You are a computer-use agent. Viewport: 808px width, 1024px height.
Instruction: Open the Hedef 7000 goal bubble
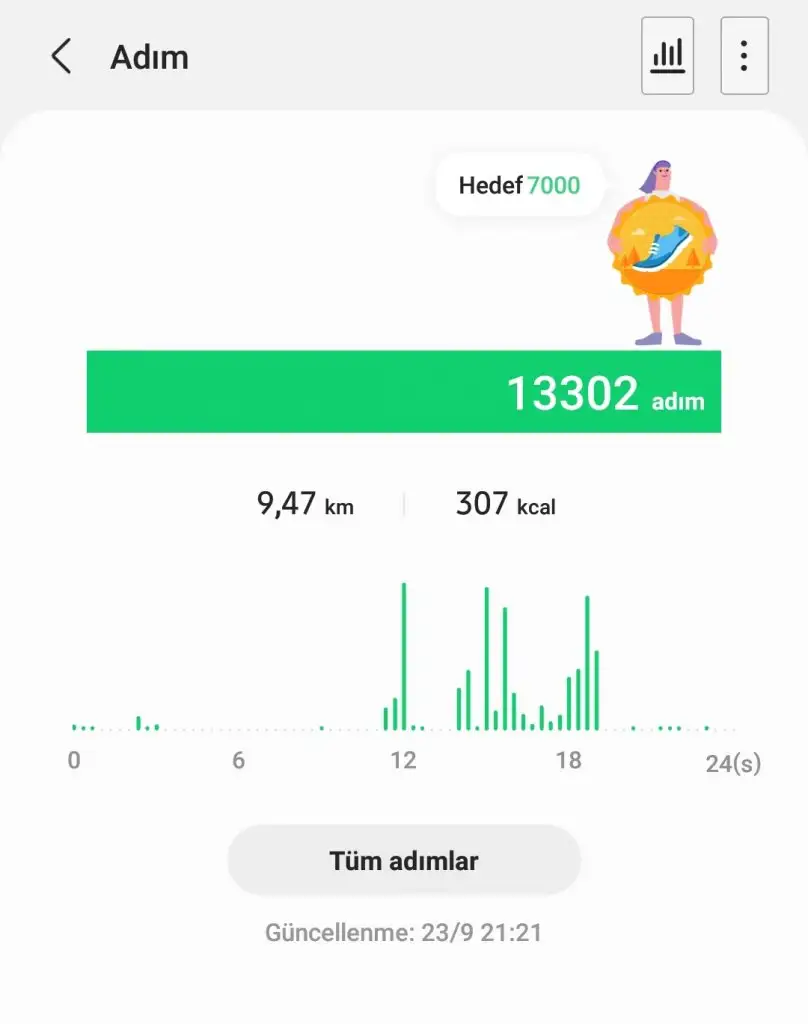[519, 185]
